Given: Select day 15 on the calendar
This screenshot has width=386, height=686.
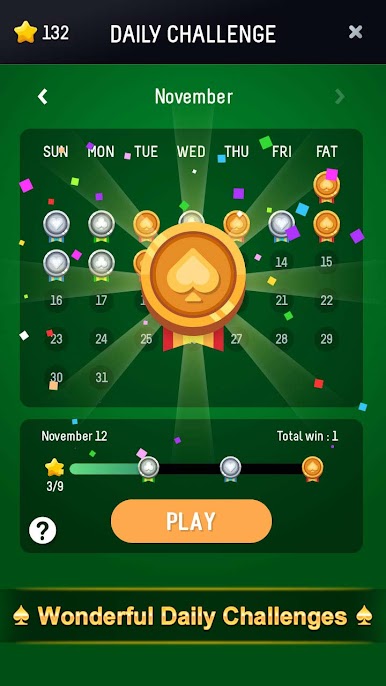Looking at the screenshot, I should tap(326, 262).
